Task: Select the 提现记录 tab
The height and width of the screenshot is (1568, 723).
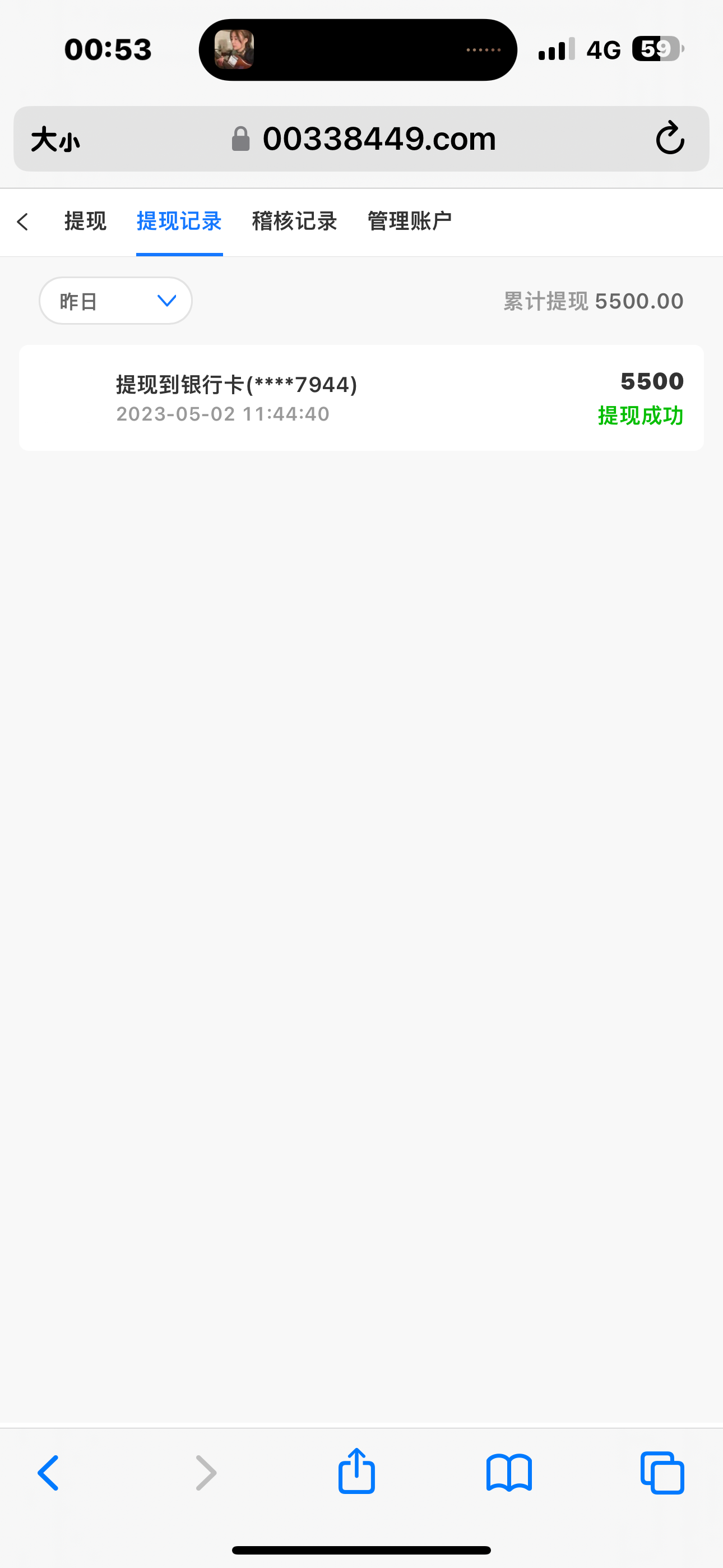Action: tap(179, 222)
